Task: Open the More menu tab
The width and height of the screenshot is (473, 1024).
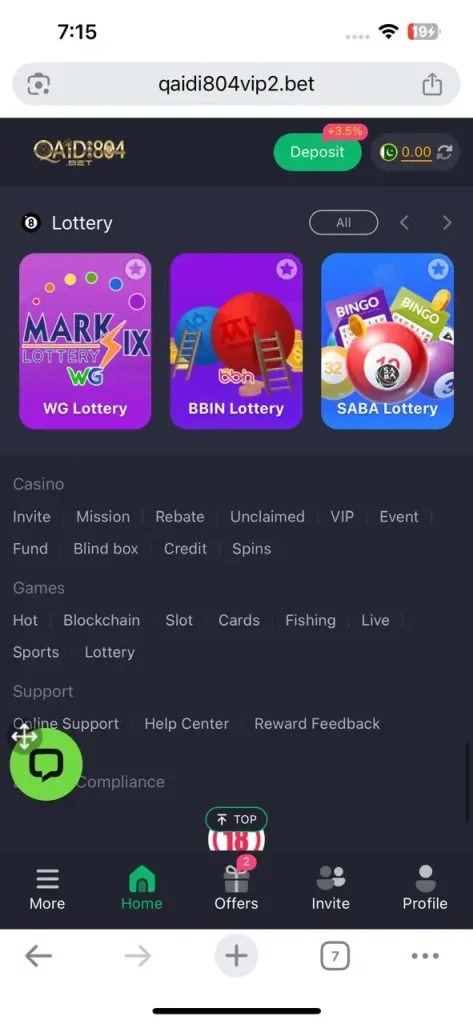Action: [x=47, y=889]
